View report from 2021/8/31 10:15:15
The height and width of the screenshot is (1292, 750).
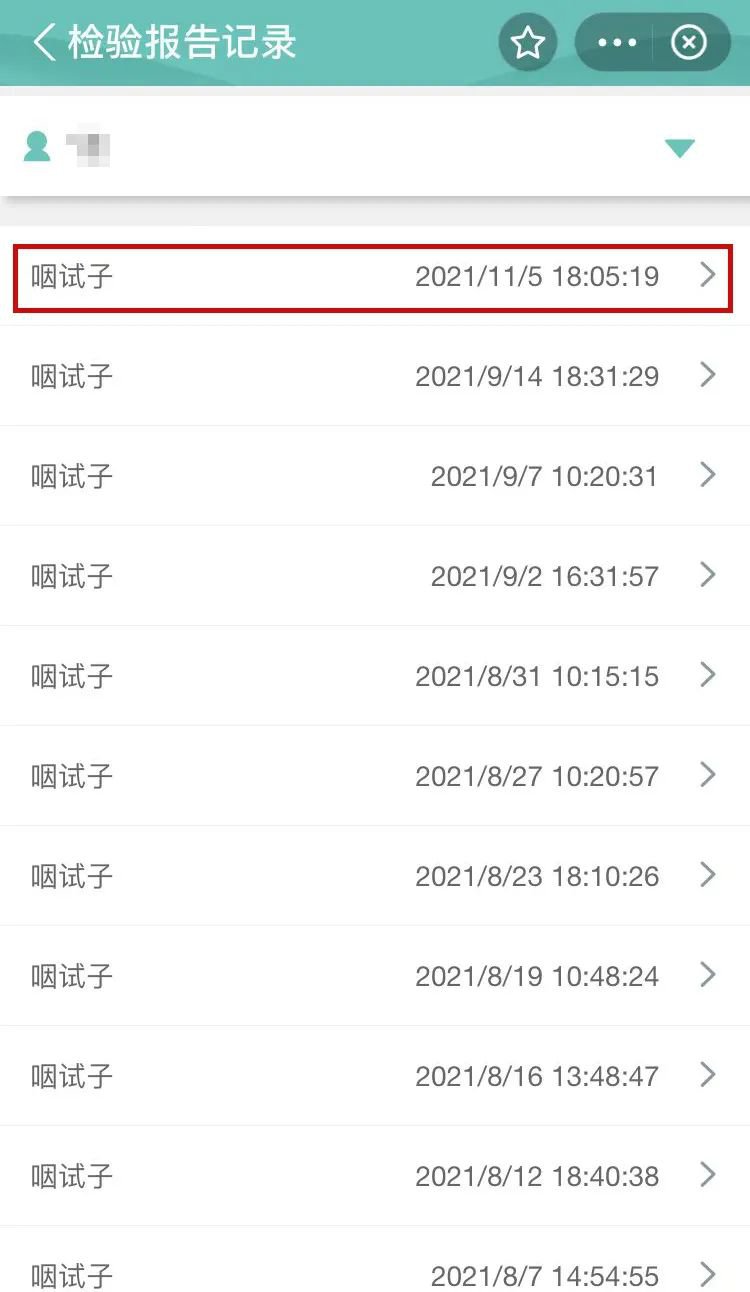[374, 676]
